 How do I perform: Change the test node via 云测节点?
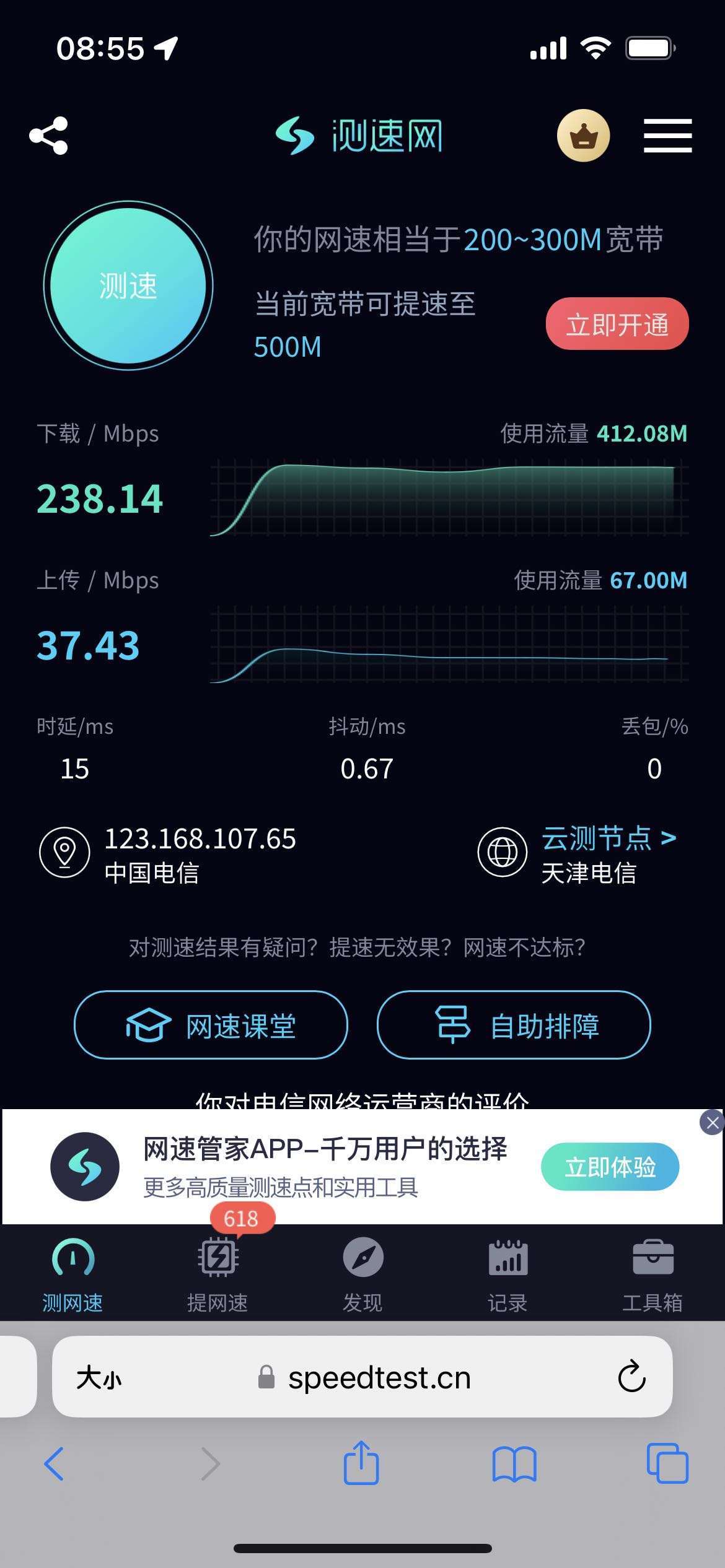click(x=608, y=838)
